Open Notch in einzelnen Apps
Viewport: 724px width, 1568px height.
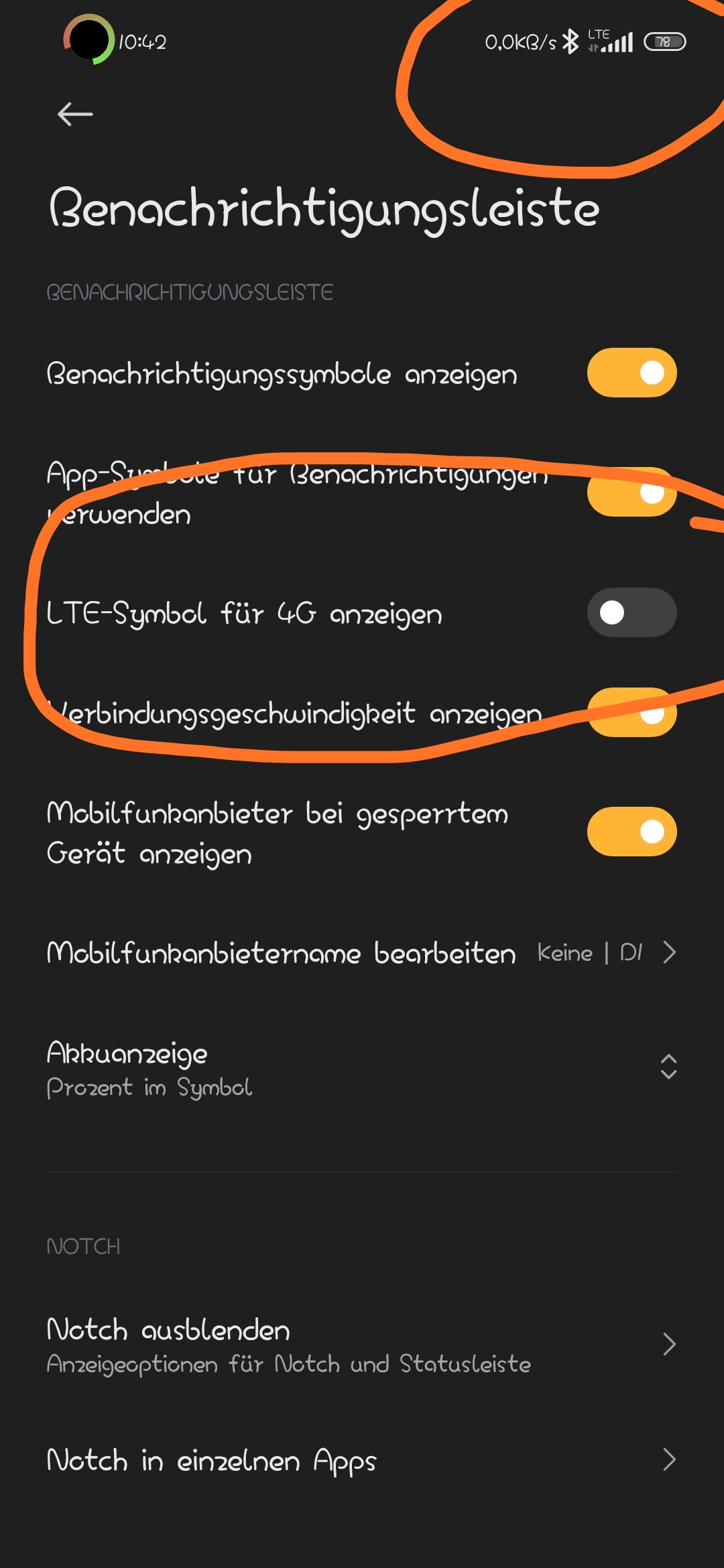(362, 1459)
